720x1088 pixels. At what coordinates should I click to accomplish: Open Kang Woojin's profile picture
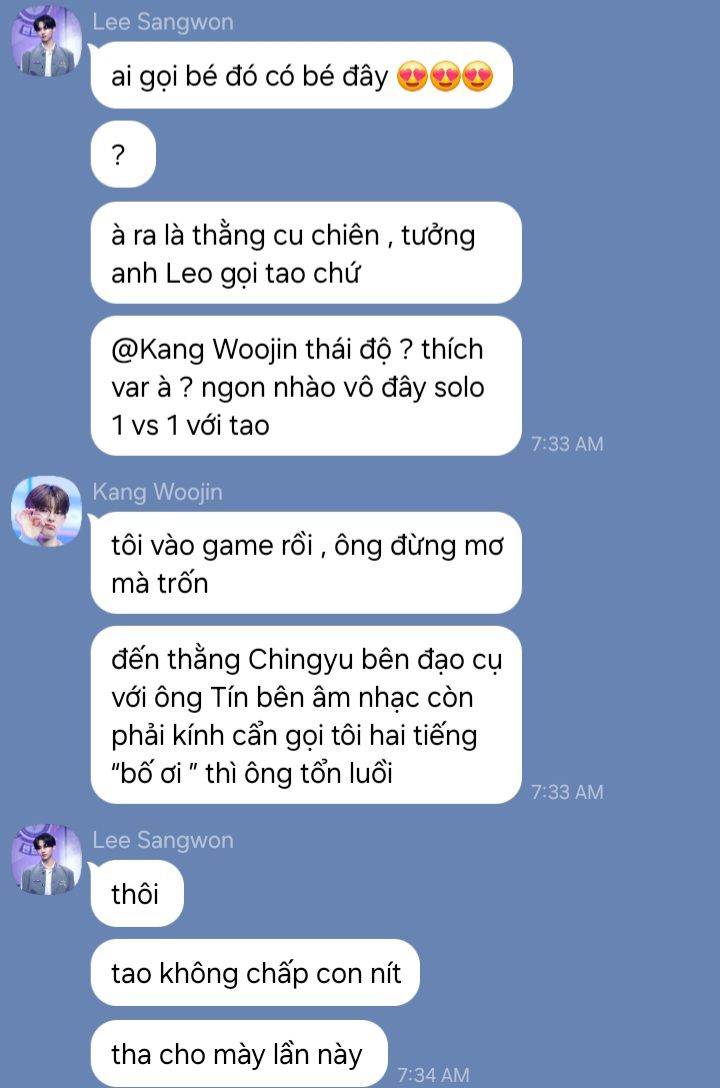46,511
